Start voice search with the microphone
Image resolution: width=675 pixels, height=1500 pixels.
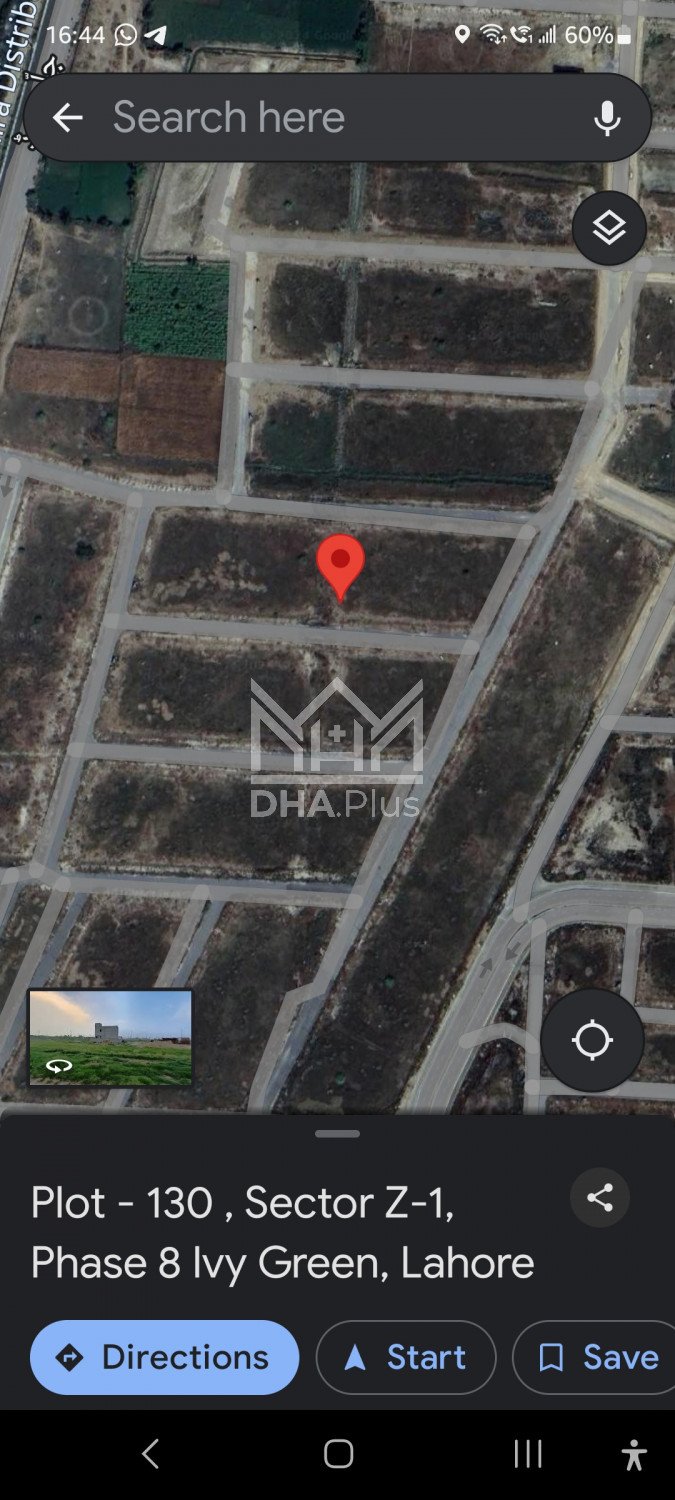pyautogui.click(x=606, y=118)
